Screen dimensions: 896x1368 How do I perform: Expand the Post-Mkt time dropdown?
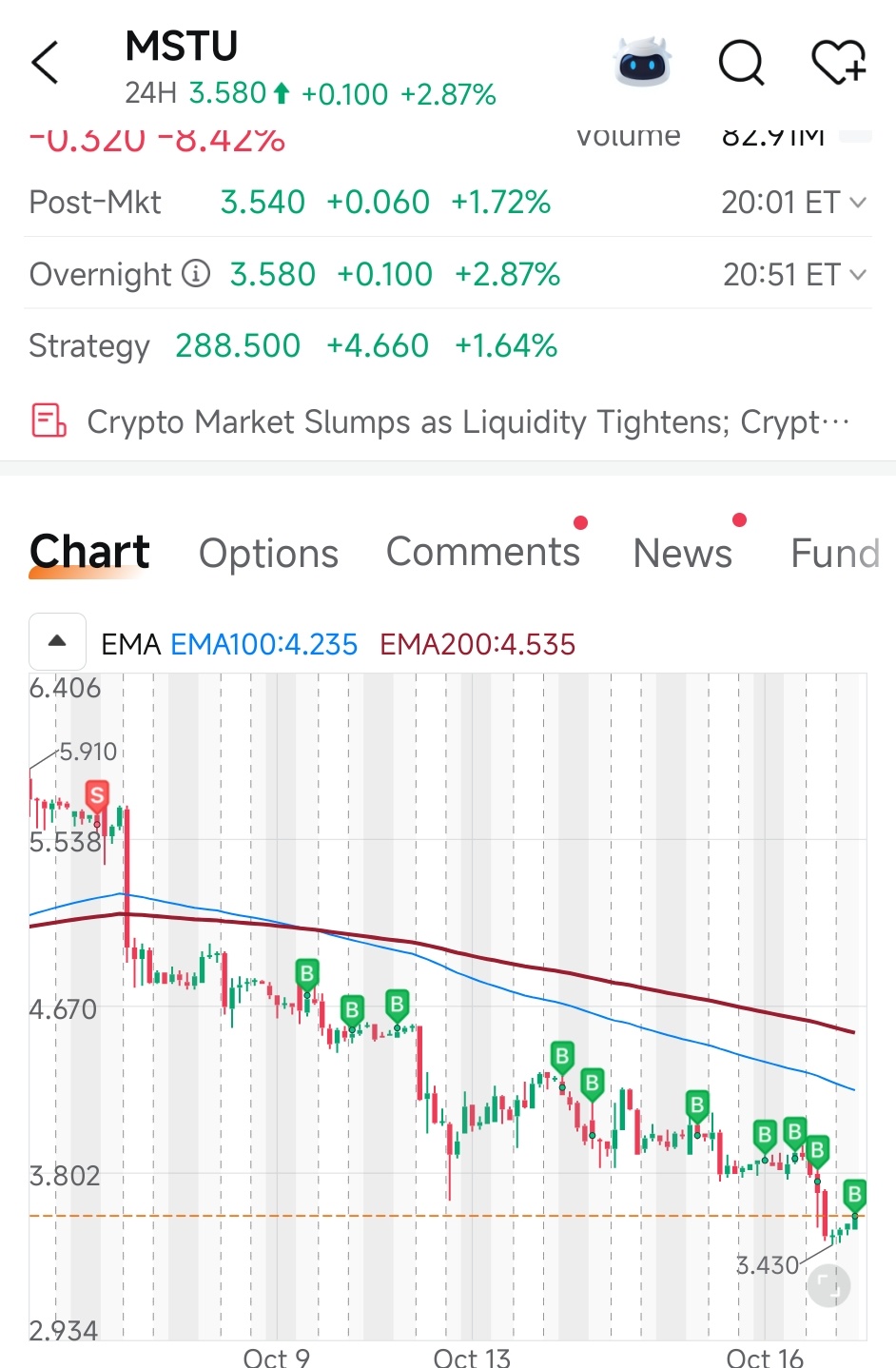(857, 203)
